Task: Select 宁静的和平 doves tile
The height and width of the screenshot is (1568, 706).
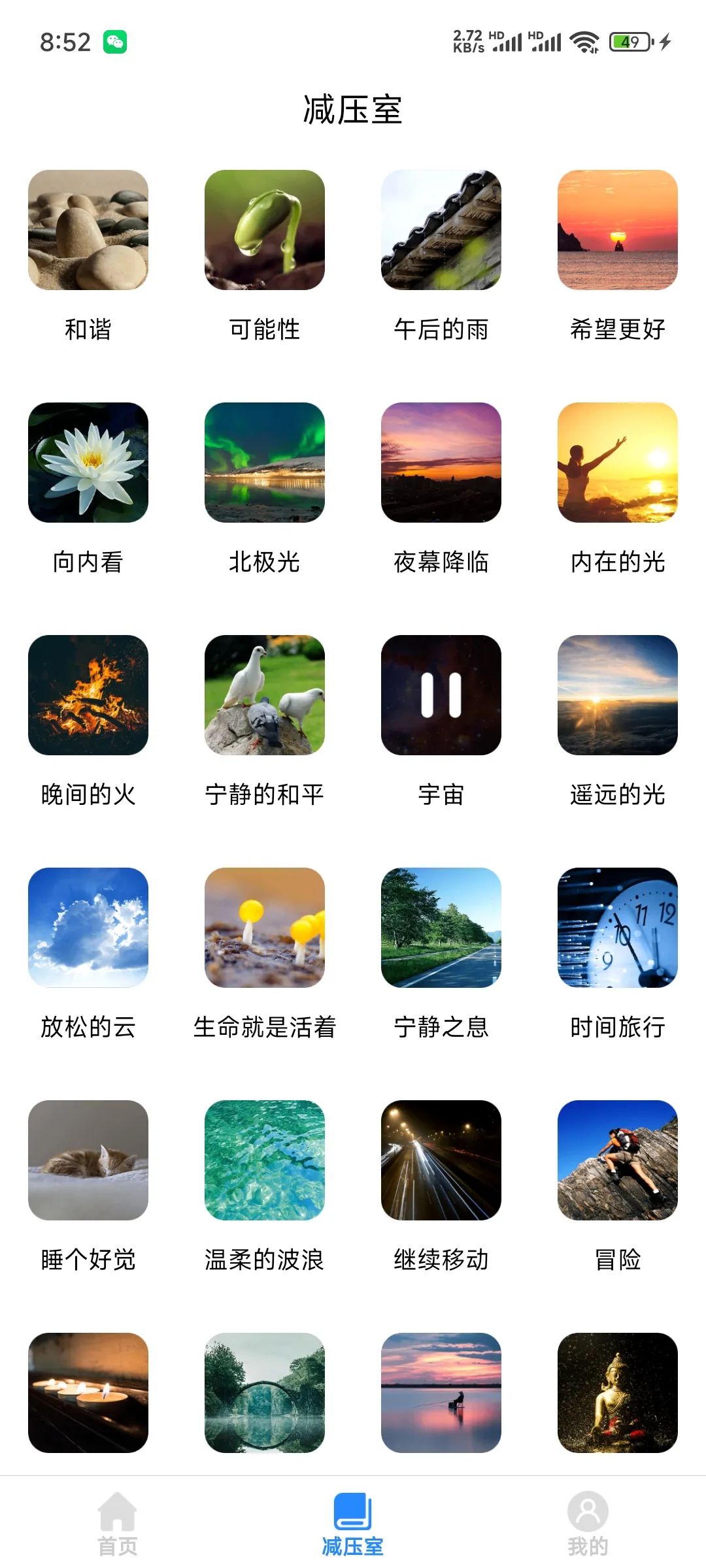Action: pyautogui.click(x=265, y=694)
